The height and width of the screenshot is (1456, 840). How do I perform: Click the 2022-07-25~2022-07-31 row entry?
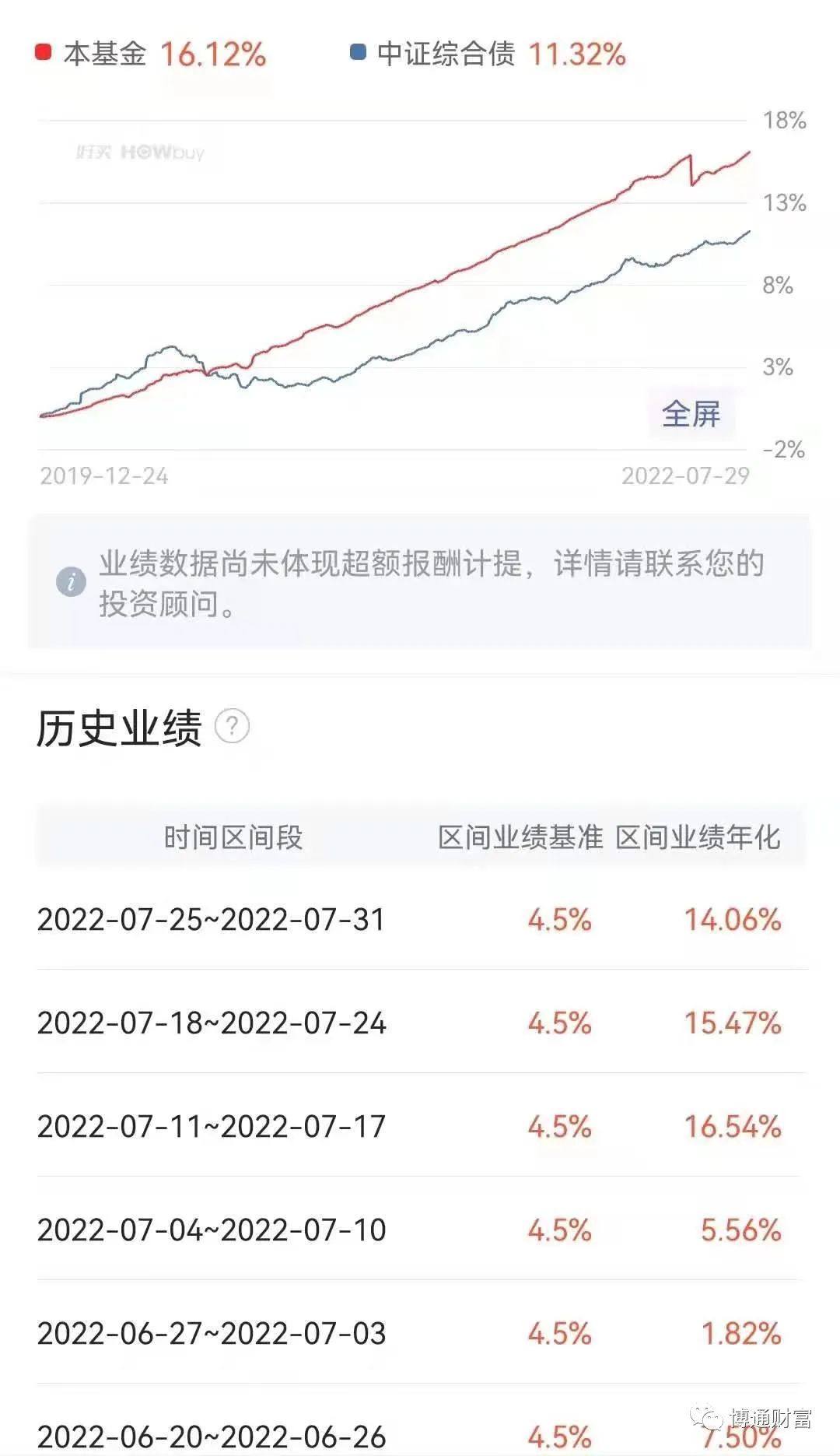pos(212,920)
